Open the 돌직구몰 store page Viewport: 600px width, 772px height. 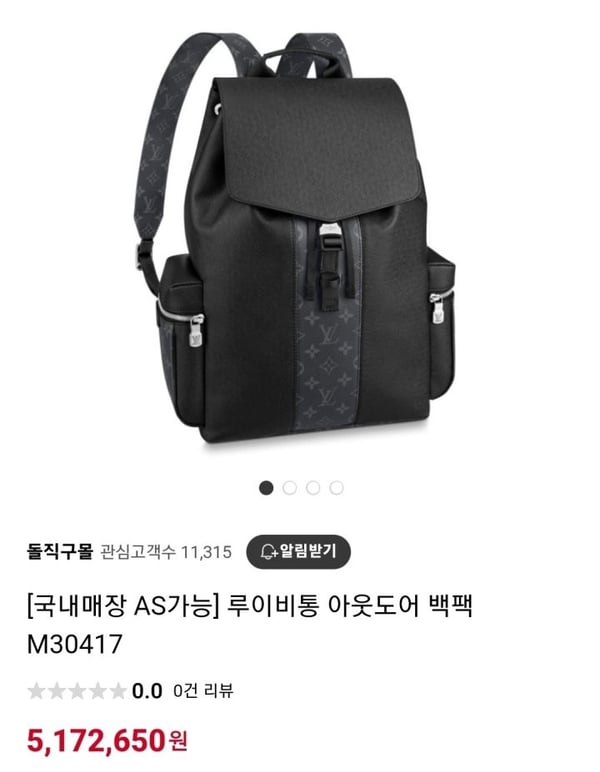[61, 551]
